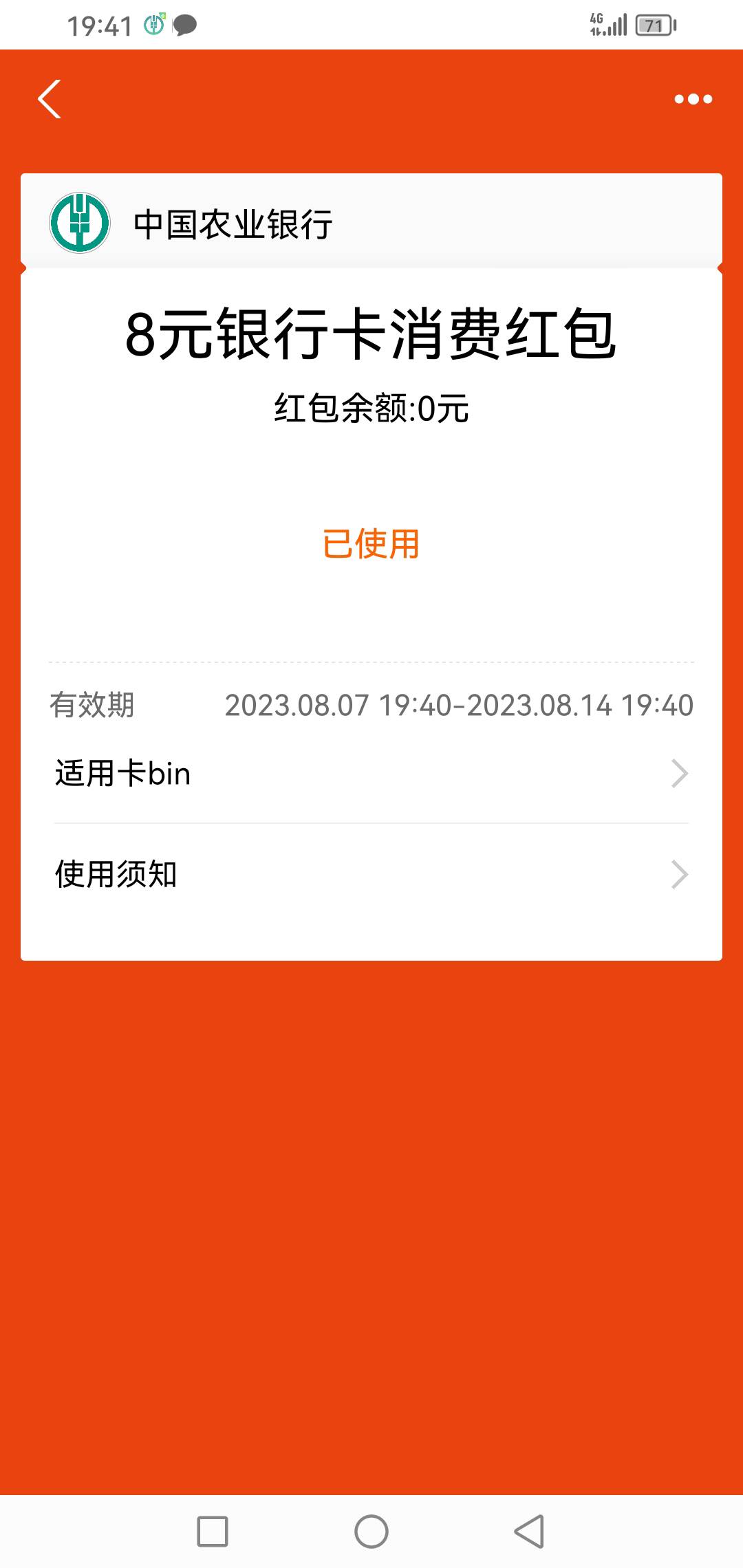
Task: Open recent apps from the navigation bar
Action: click(x=213, y=1532)
